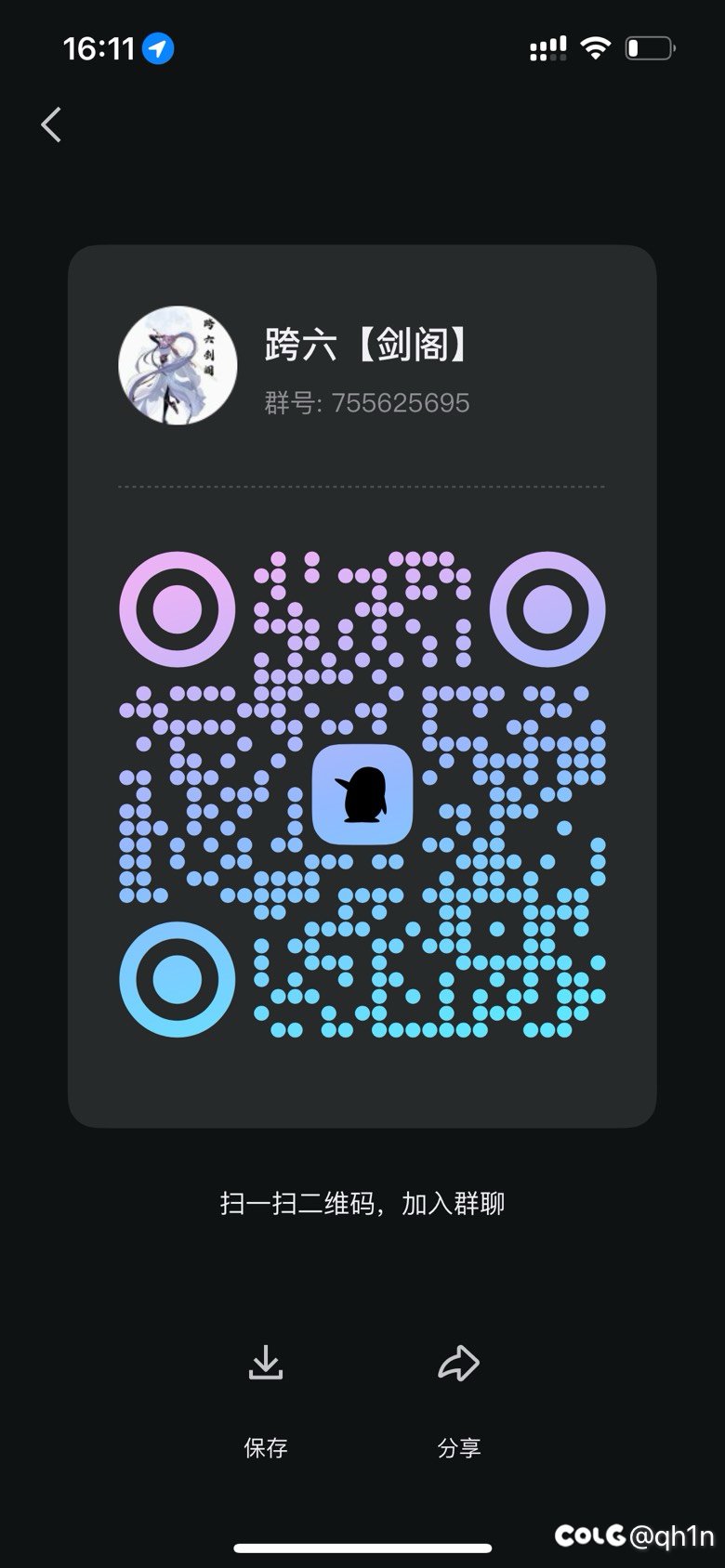This screenshot has height=1568, width=725.
Task: Go back using the top-left arrow
Action: coord(51,124)
